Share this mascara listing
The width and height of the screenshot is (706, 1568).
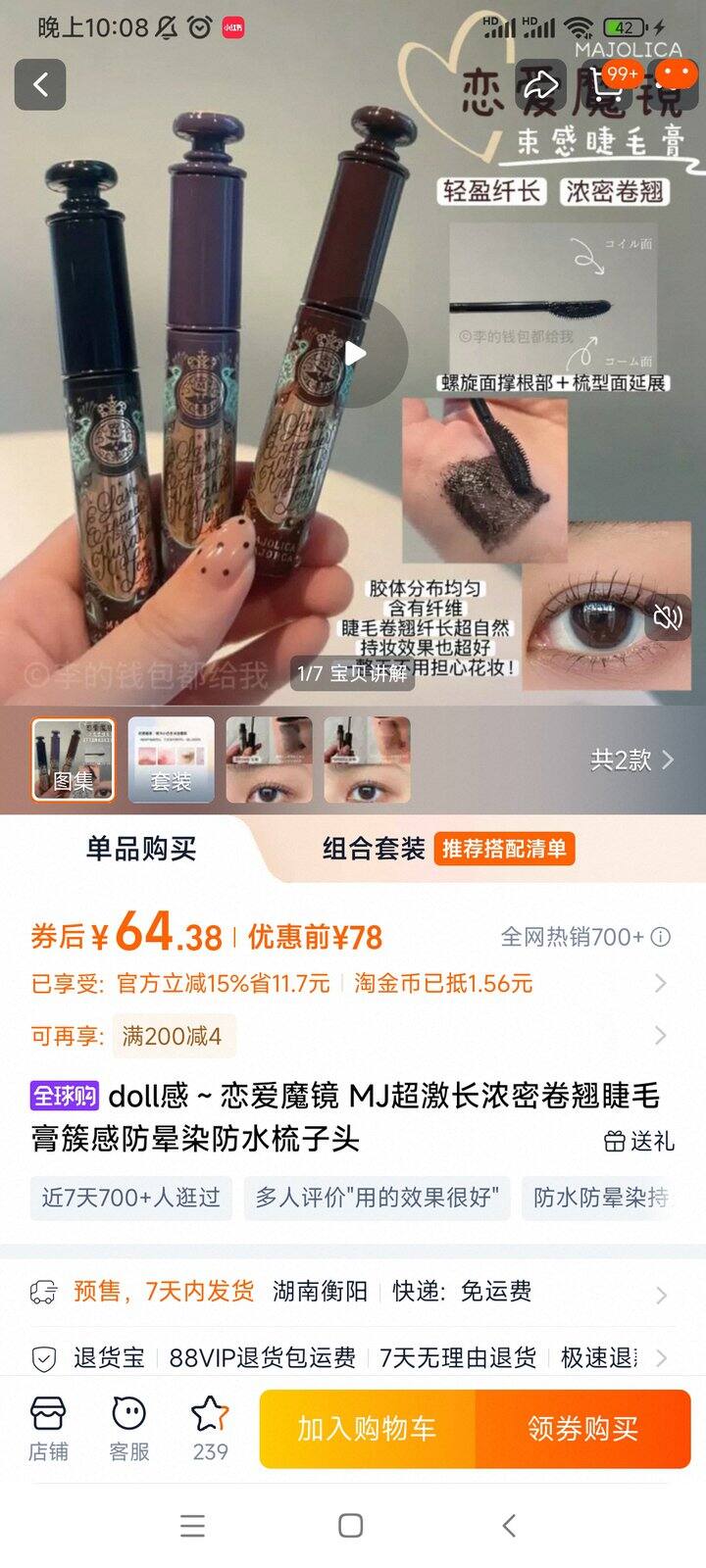coord(541,84)
